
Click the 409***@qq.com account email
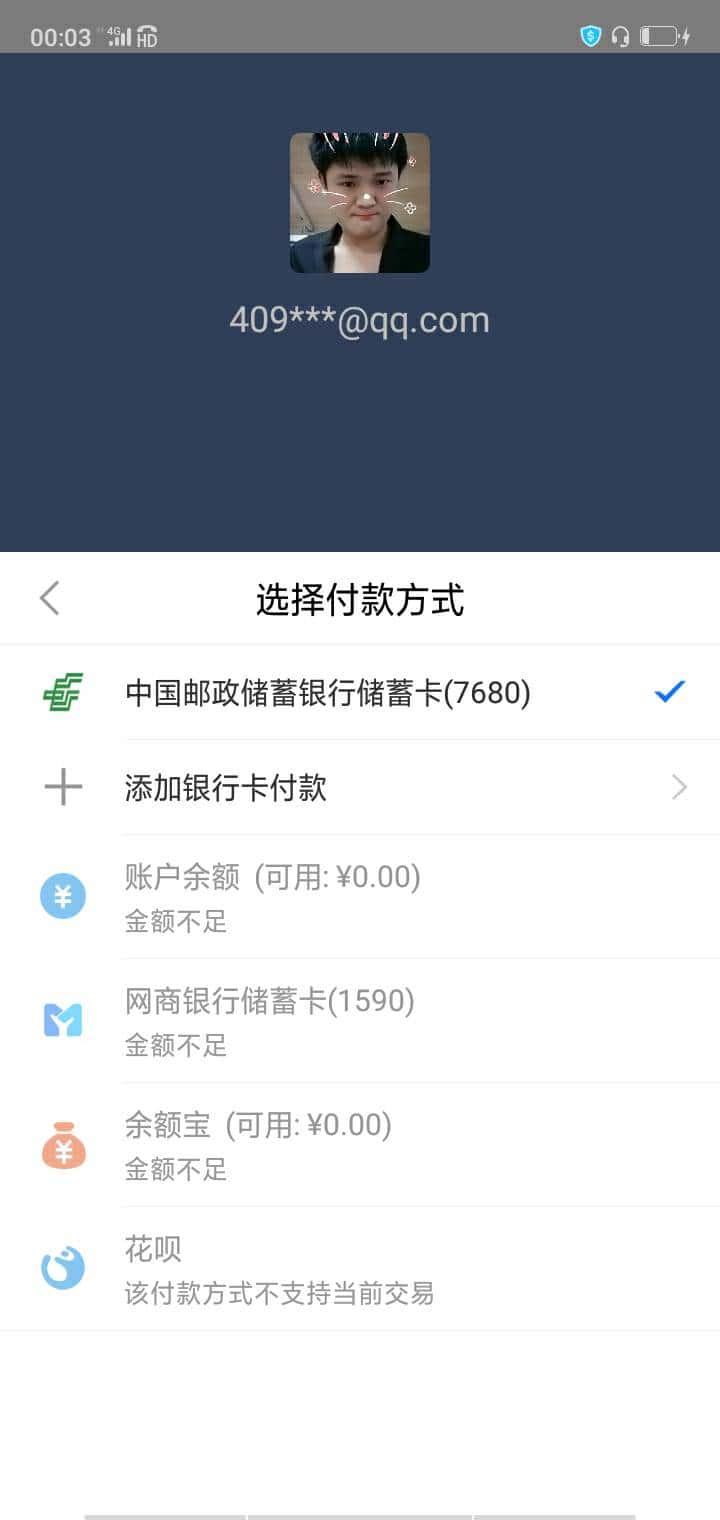(360, 319)
